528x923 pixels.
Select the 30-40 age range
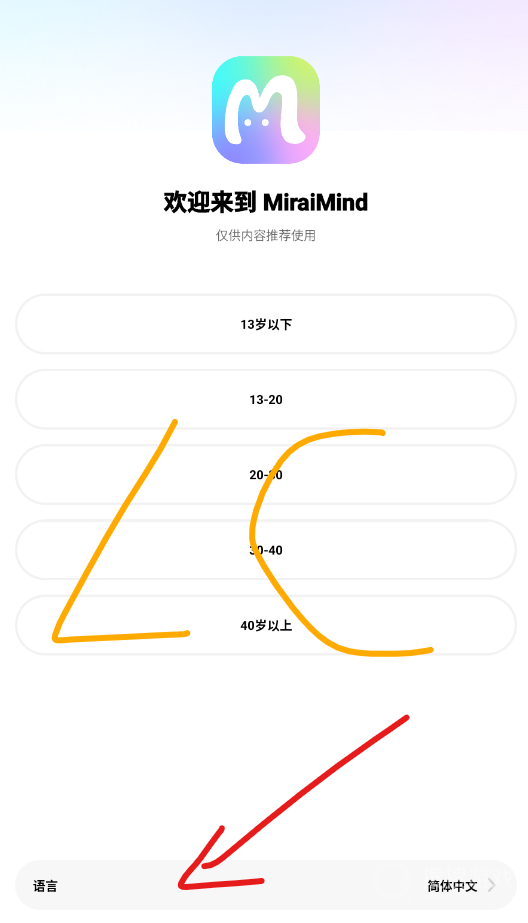coord(265,550)
